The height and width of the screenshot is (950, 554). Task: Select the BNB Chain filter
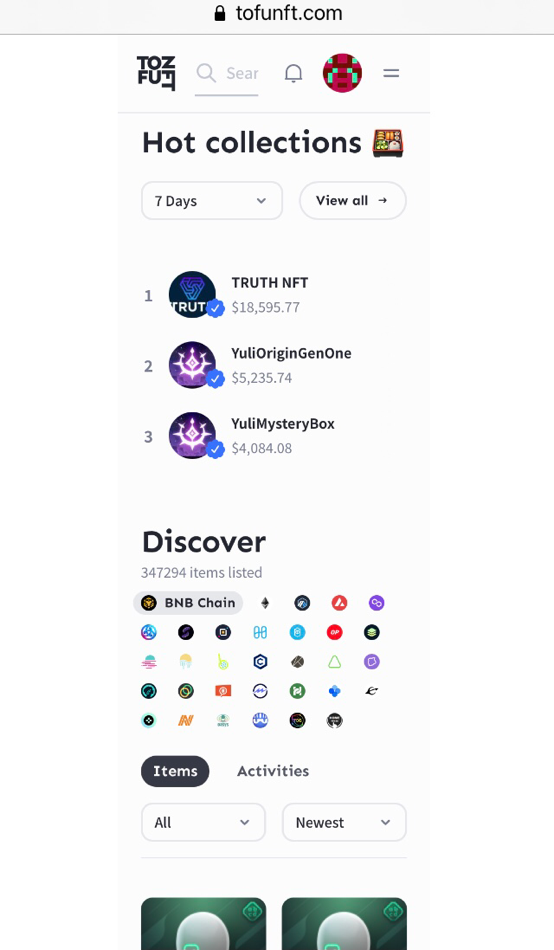click(x=188, y=603)
